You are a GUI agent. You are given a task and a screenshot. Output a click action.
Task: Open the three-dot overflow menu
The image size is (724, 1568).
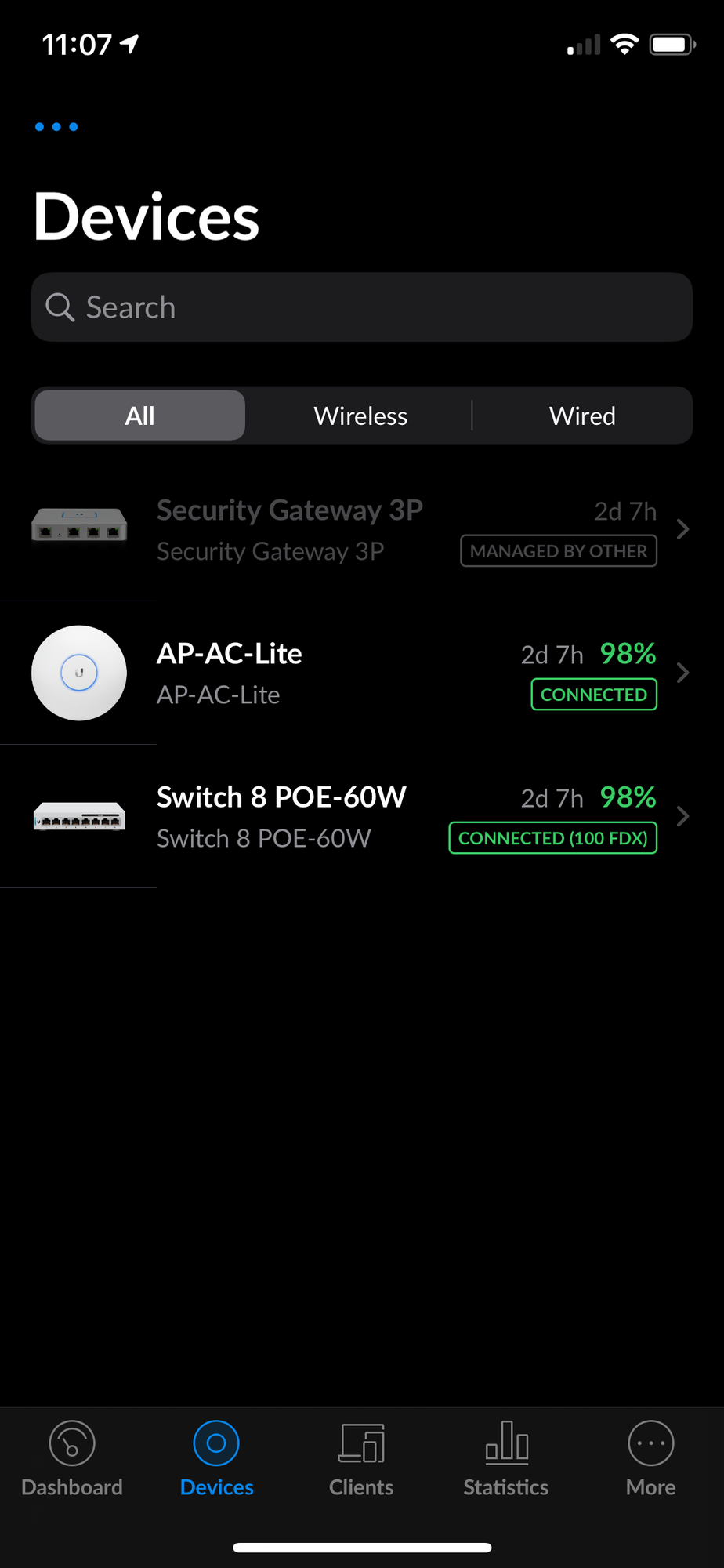click(x=56, y=127)
